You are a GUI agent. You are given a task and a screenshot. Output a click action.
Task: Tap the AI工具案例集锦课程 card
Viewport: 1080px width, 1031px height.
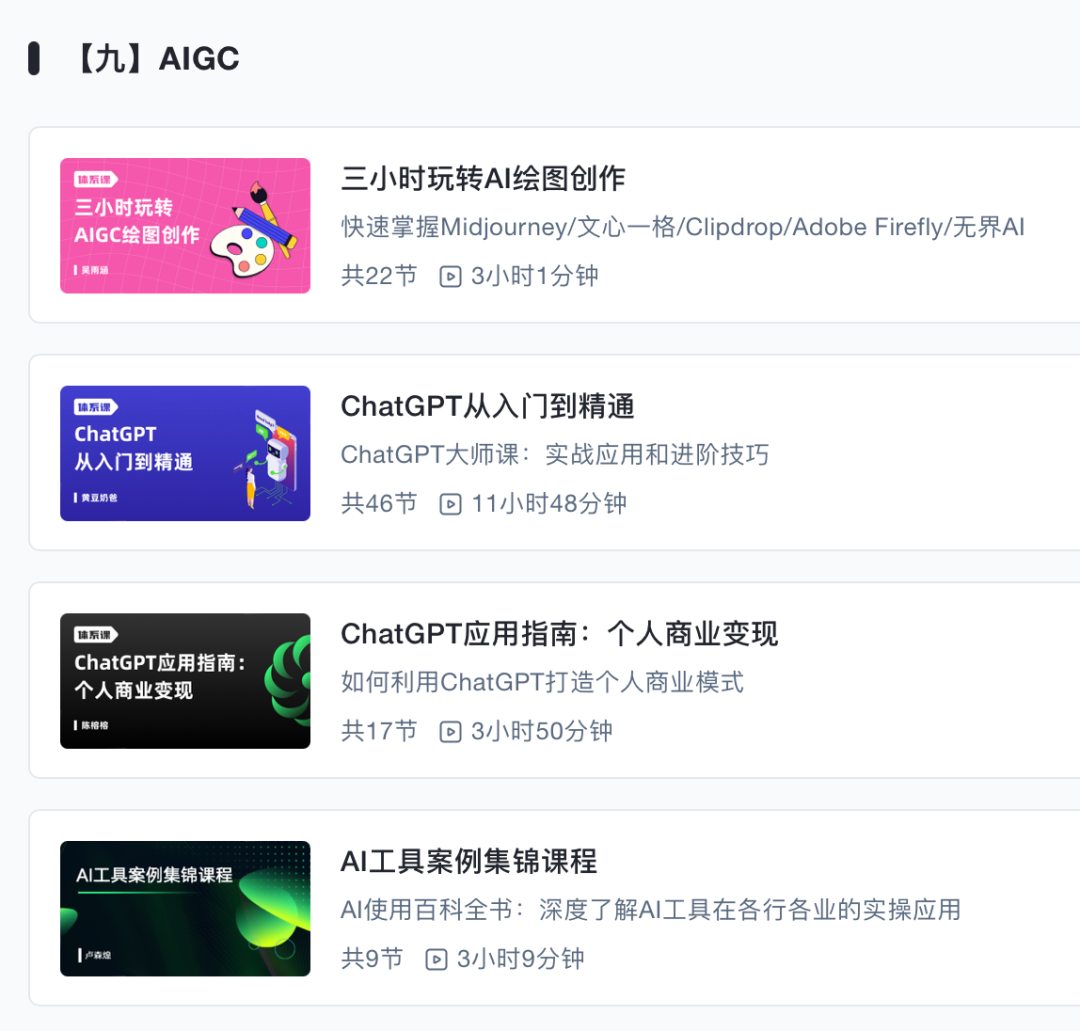click(x=468, y=862)
